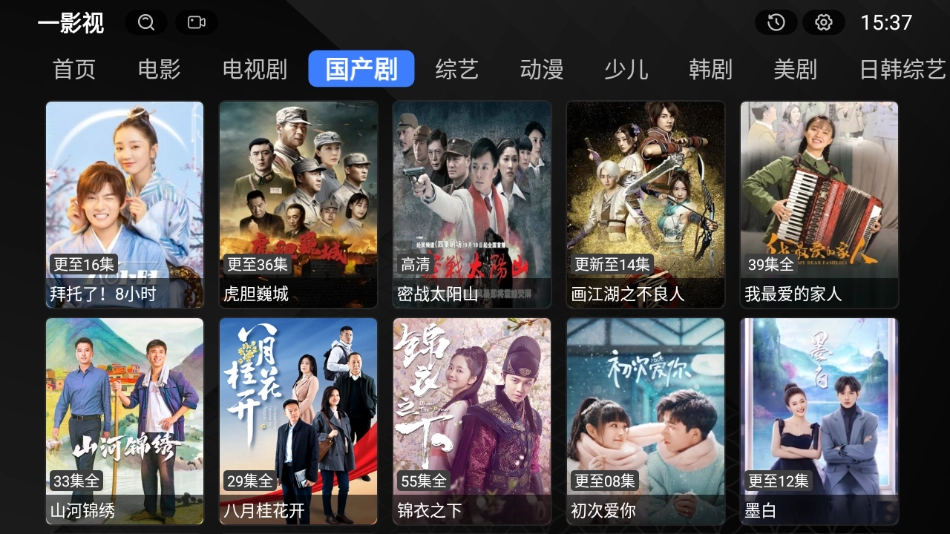This screenshot has width=950, height=534.
Task: Select the 电视剧 tab
Action: pyautogui.click(x=254, y=69)
